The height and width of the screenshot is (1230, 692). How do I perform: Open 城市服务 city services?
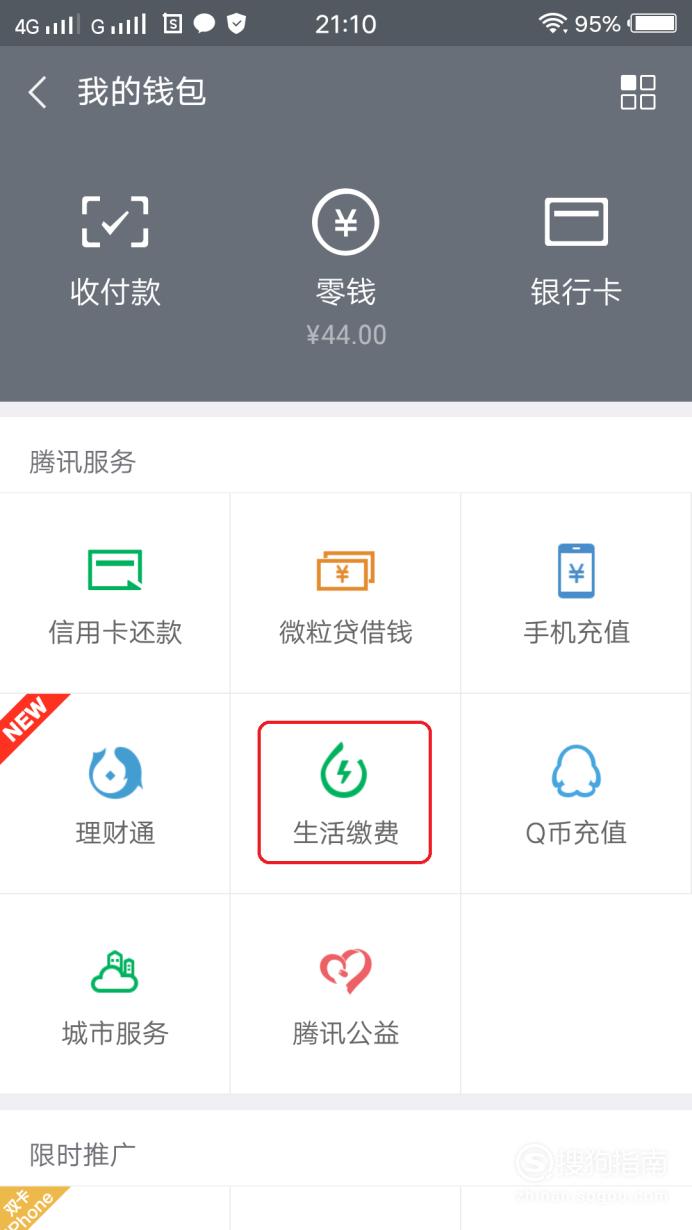click(x=115, y=994)
